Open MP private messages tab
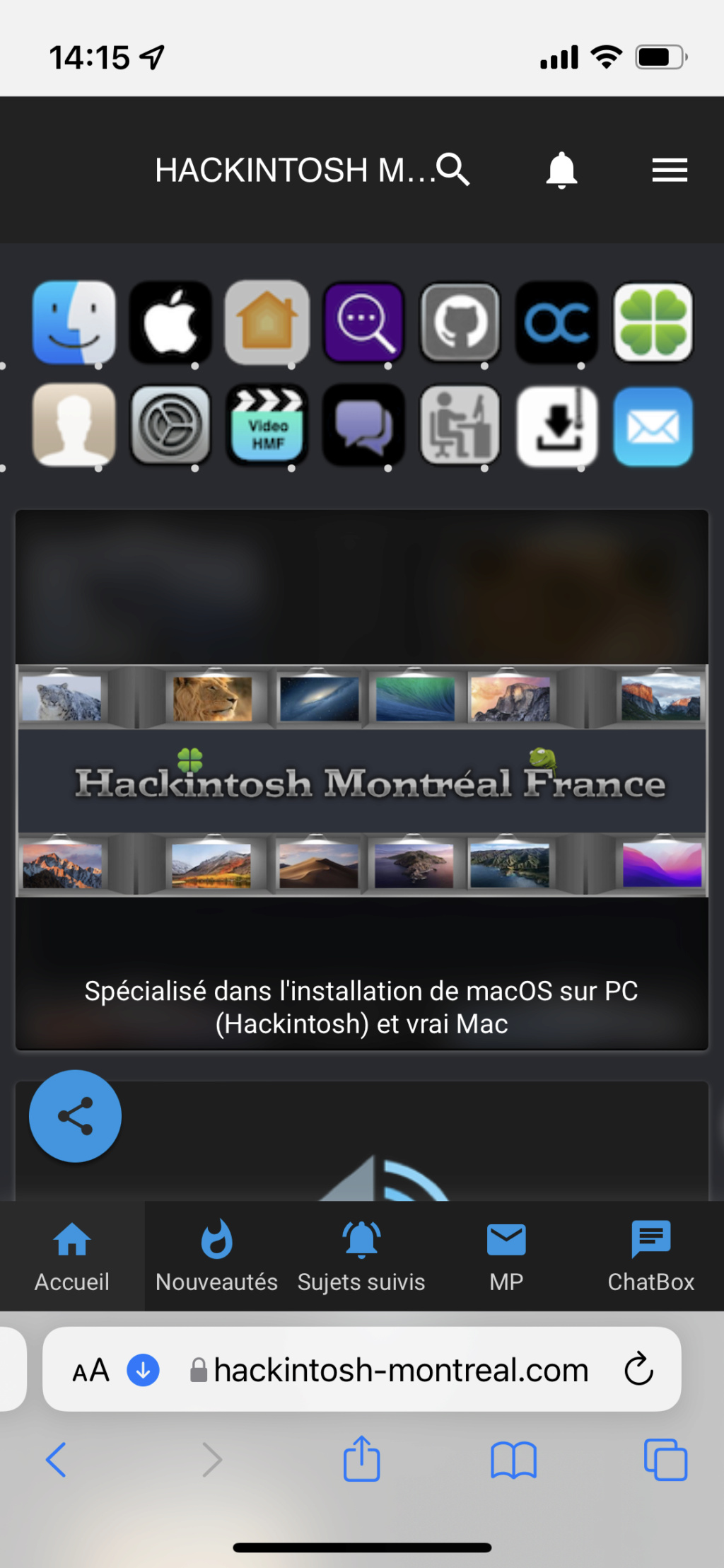The width and height of the screenshot is (724, 1568). click(506, 1255)
